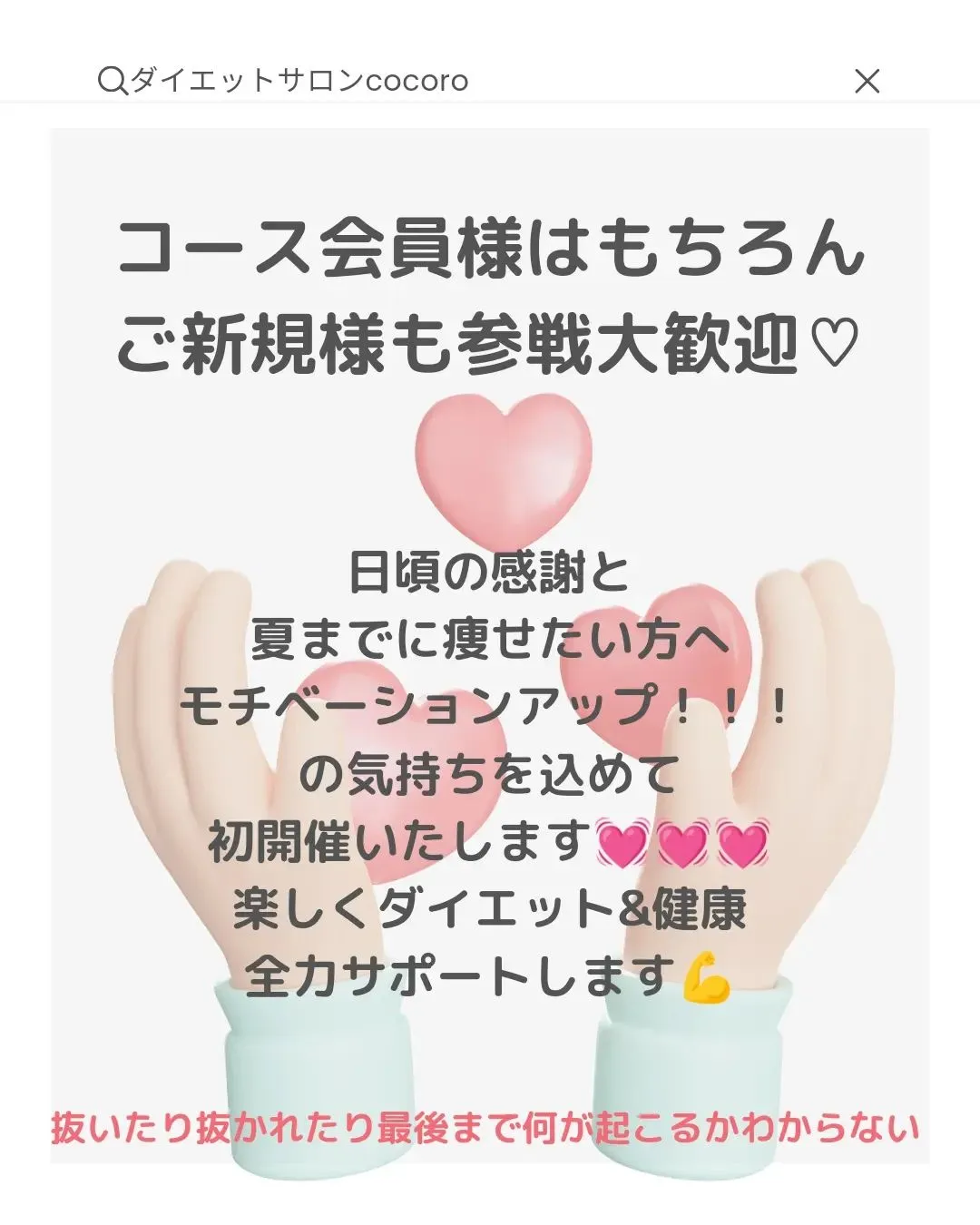980x1225 pixels.
Task: Open the diet salon post image
Action: 490,644
